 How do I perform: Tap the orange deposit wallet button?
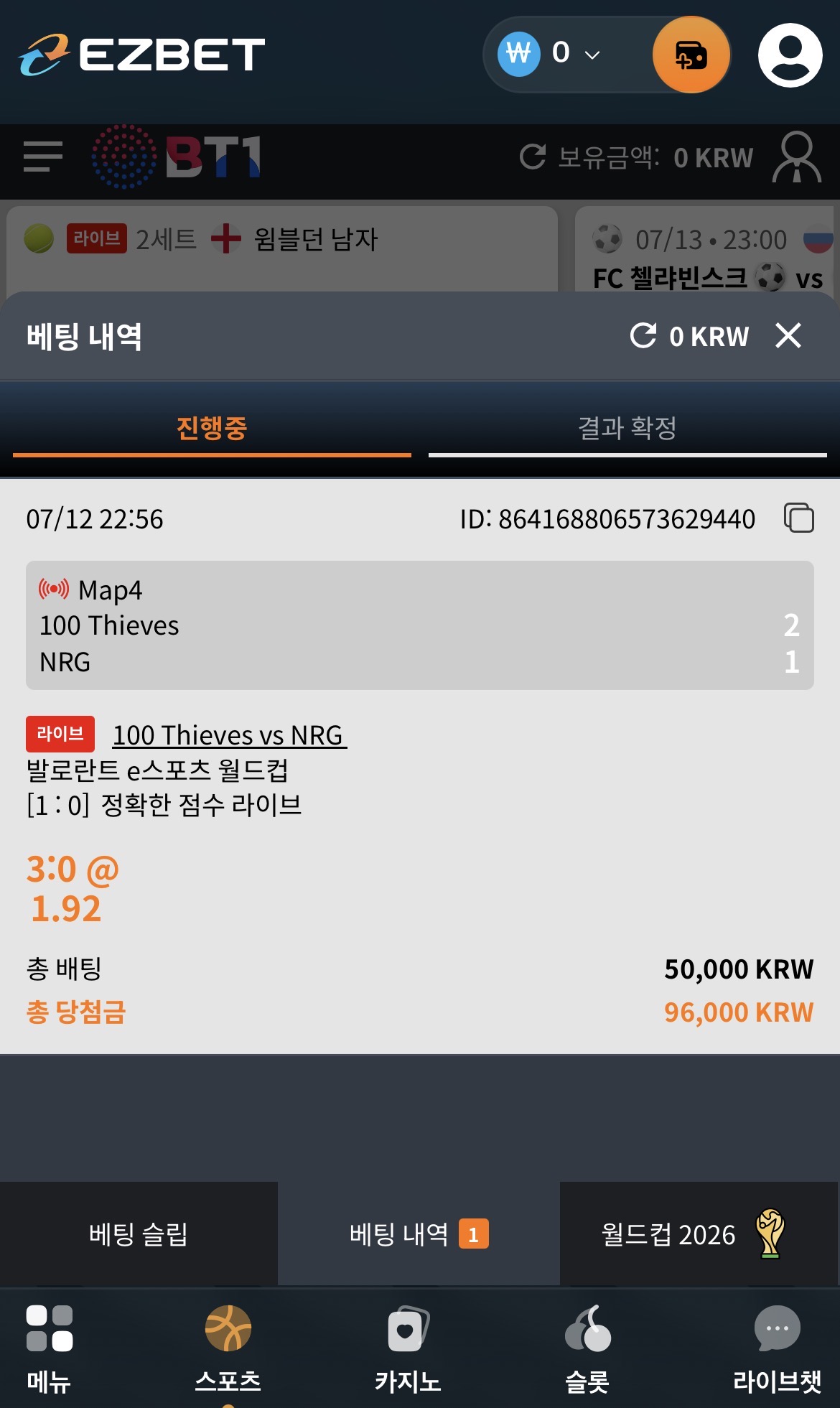coord(691,55)
